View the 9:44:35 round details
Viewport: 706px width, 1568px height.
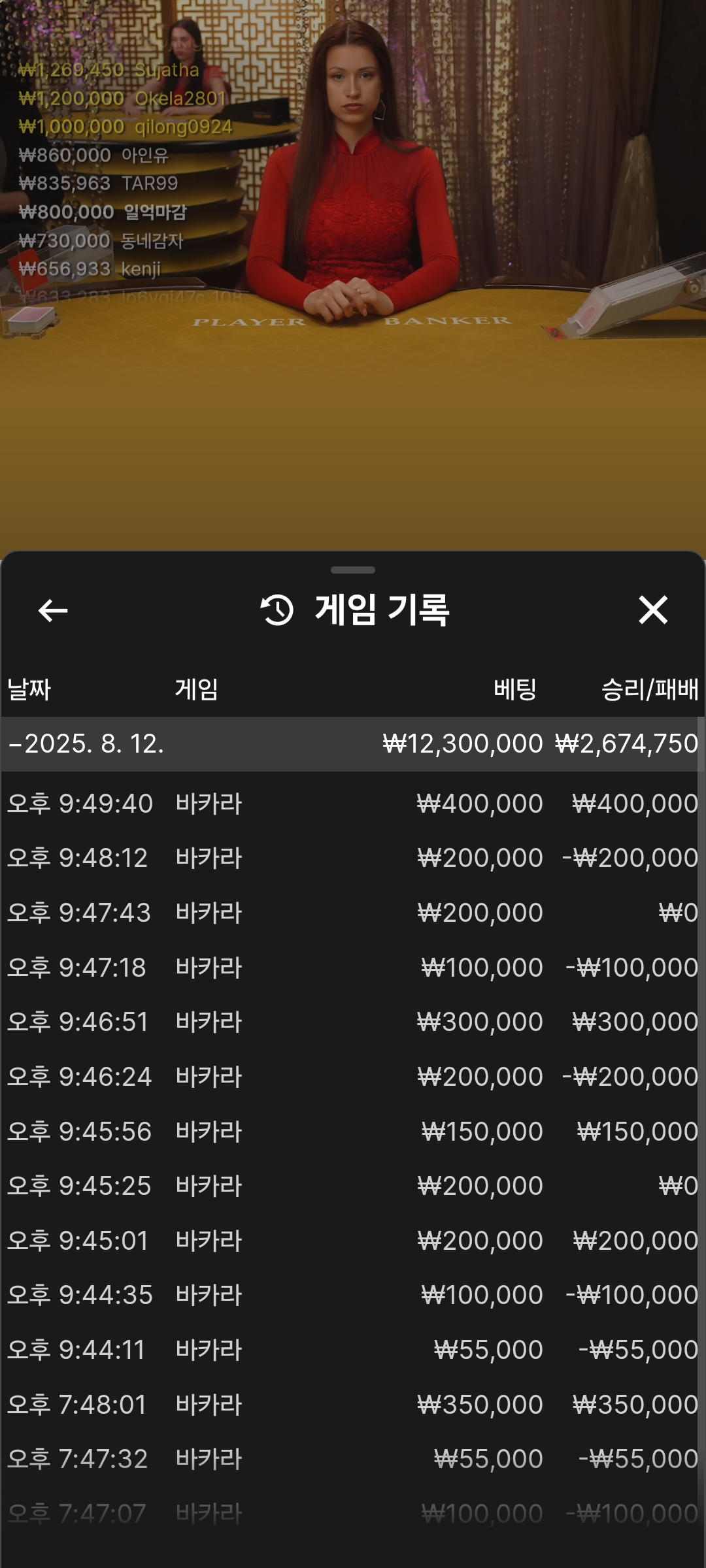(x=352, y=1295)
